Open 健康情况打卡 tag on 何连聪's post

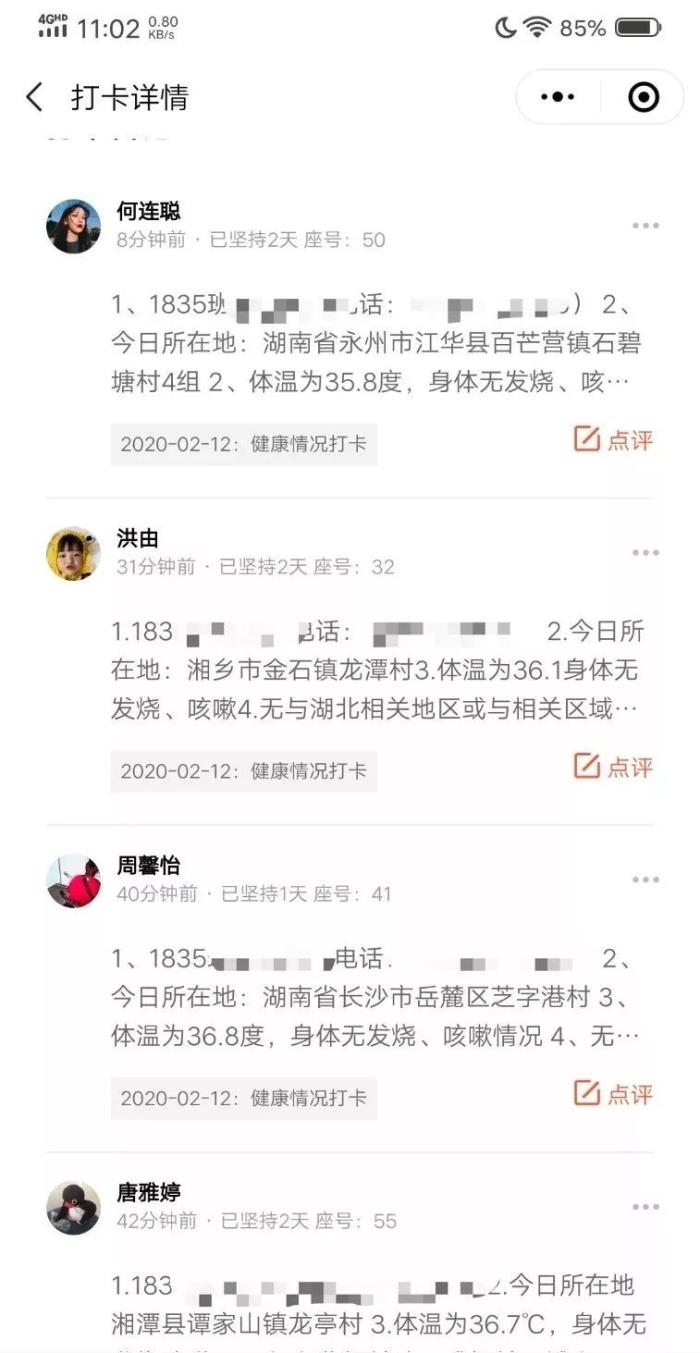tap(243, 444)
